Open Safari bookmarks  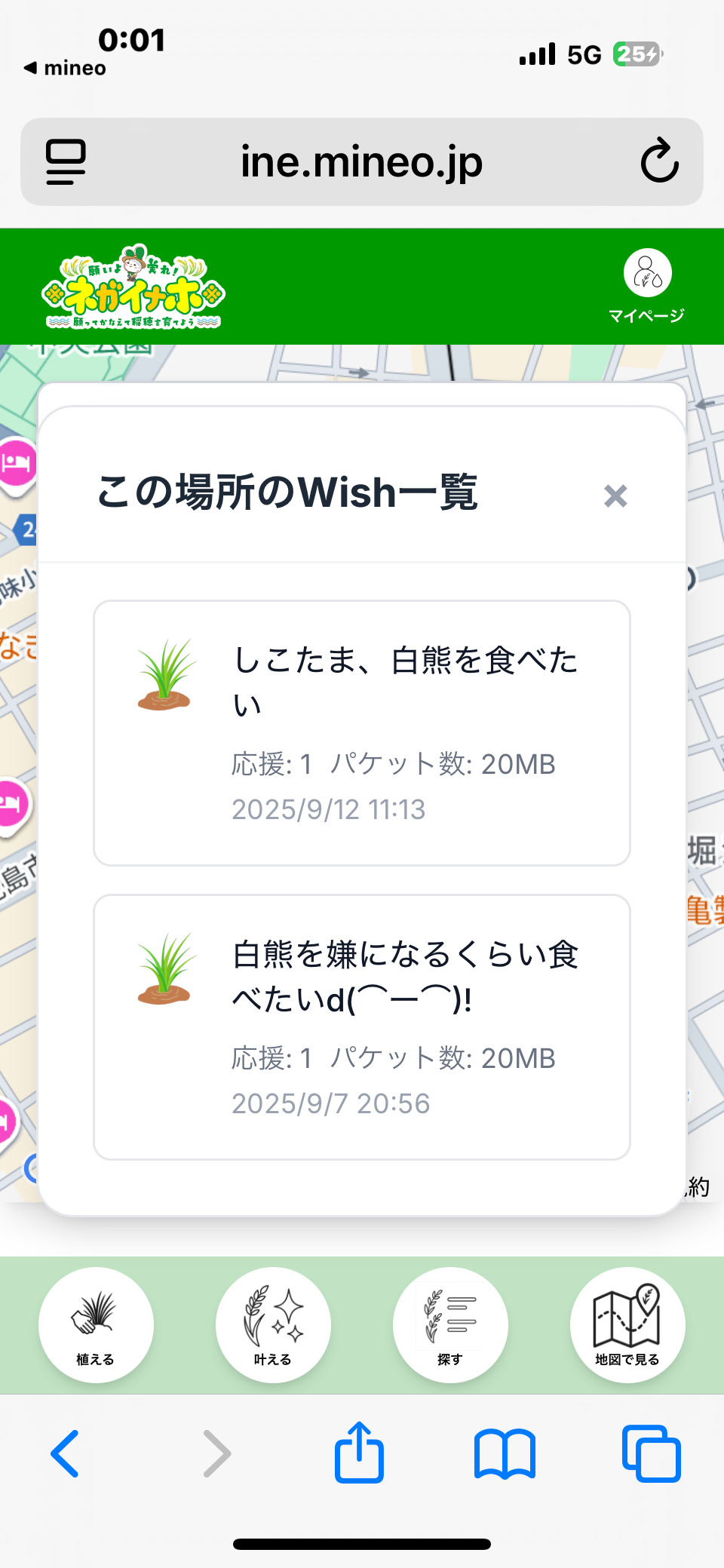[505, 1454]
